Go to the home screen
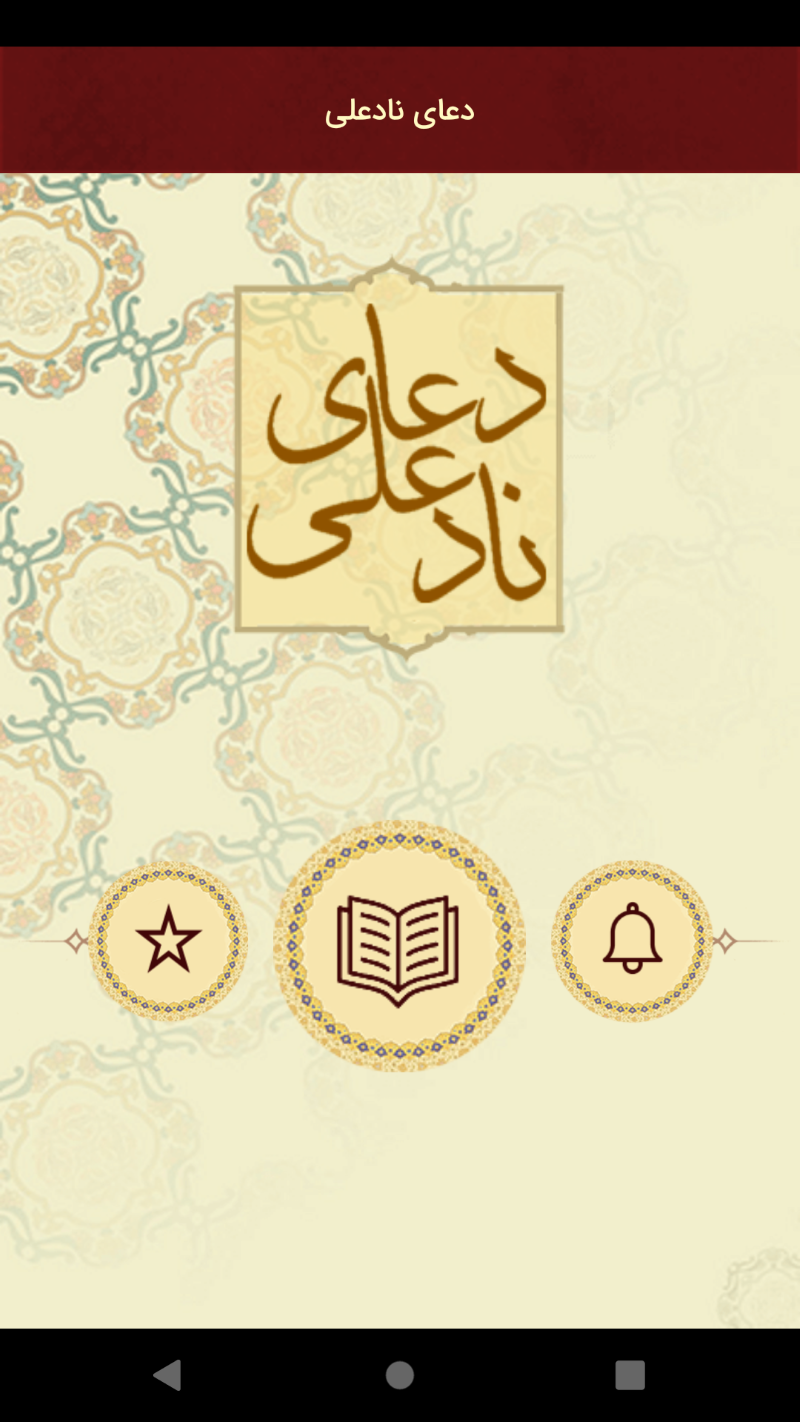The height and width of the screenshot is (1422, 800). pos(400,1375)
